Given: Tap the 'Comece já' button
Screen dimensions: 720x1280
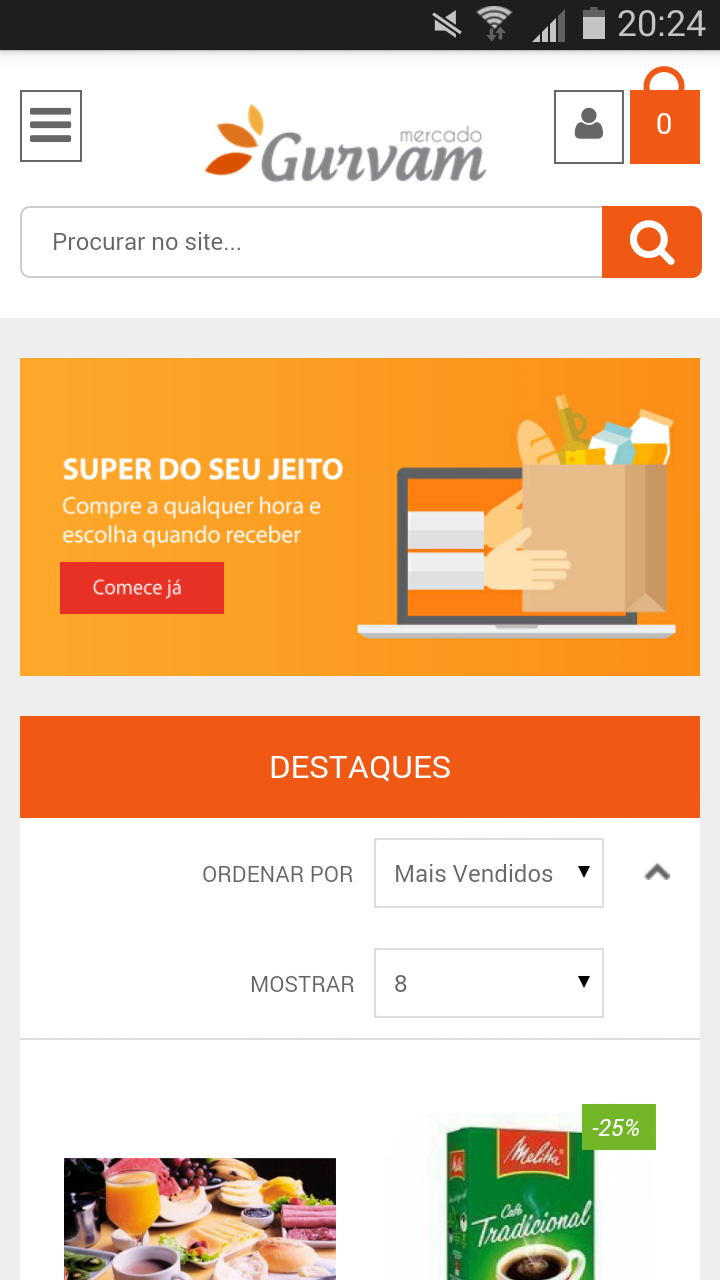Looking at the screenshot, I should click(141, 588).
